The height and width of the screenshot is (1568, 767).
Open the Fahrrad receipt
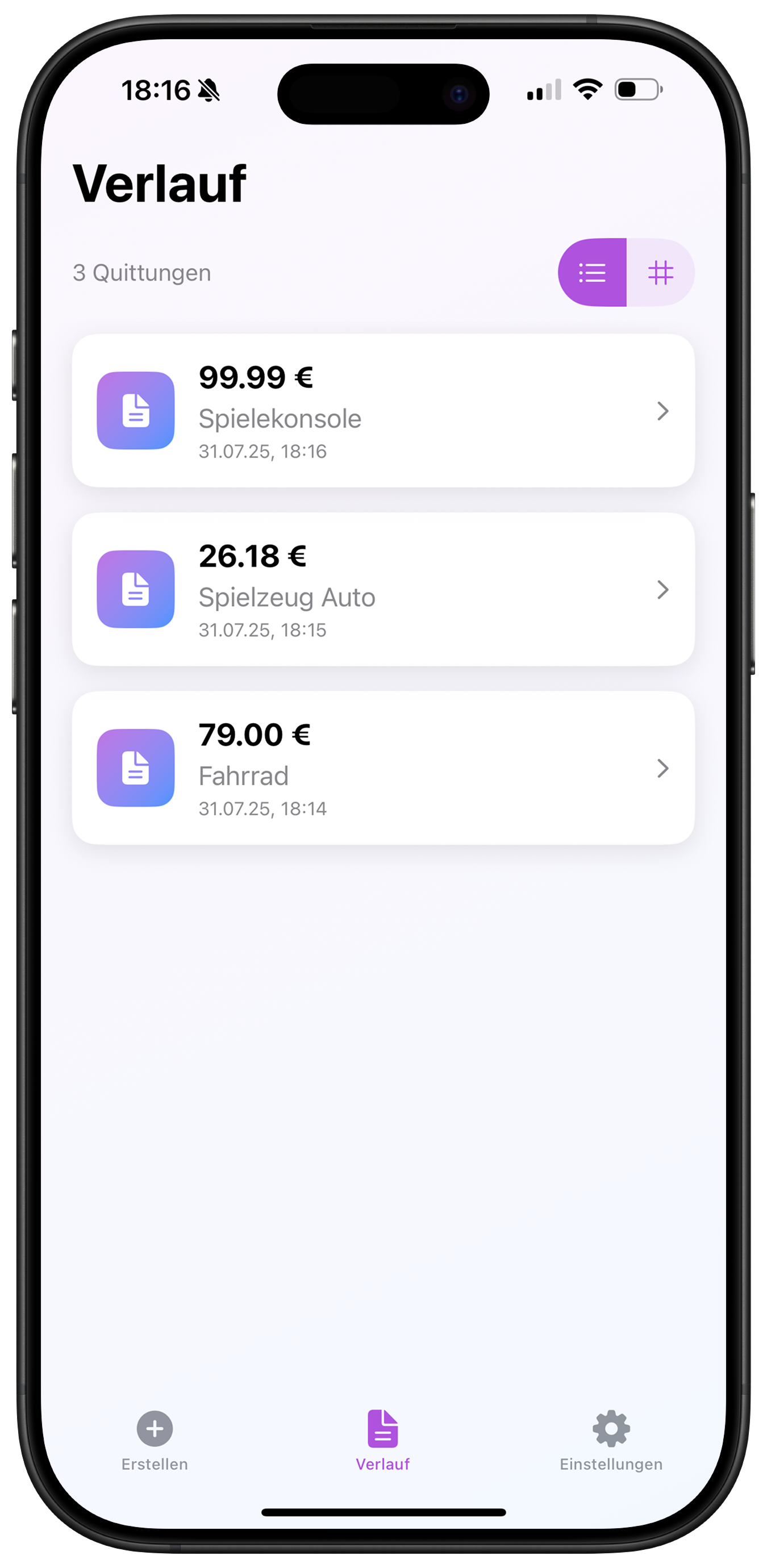tap(383, 768)
